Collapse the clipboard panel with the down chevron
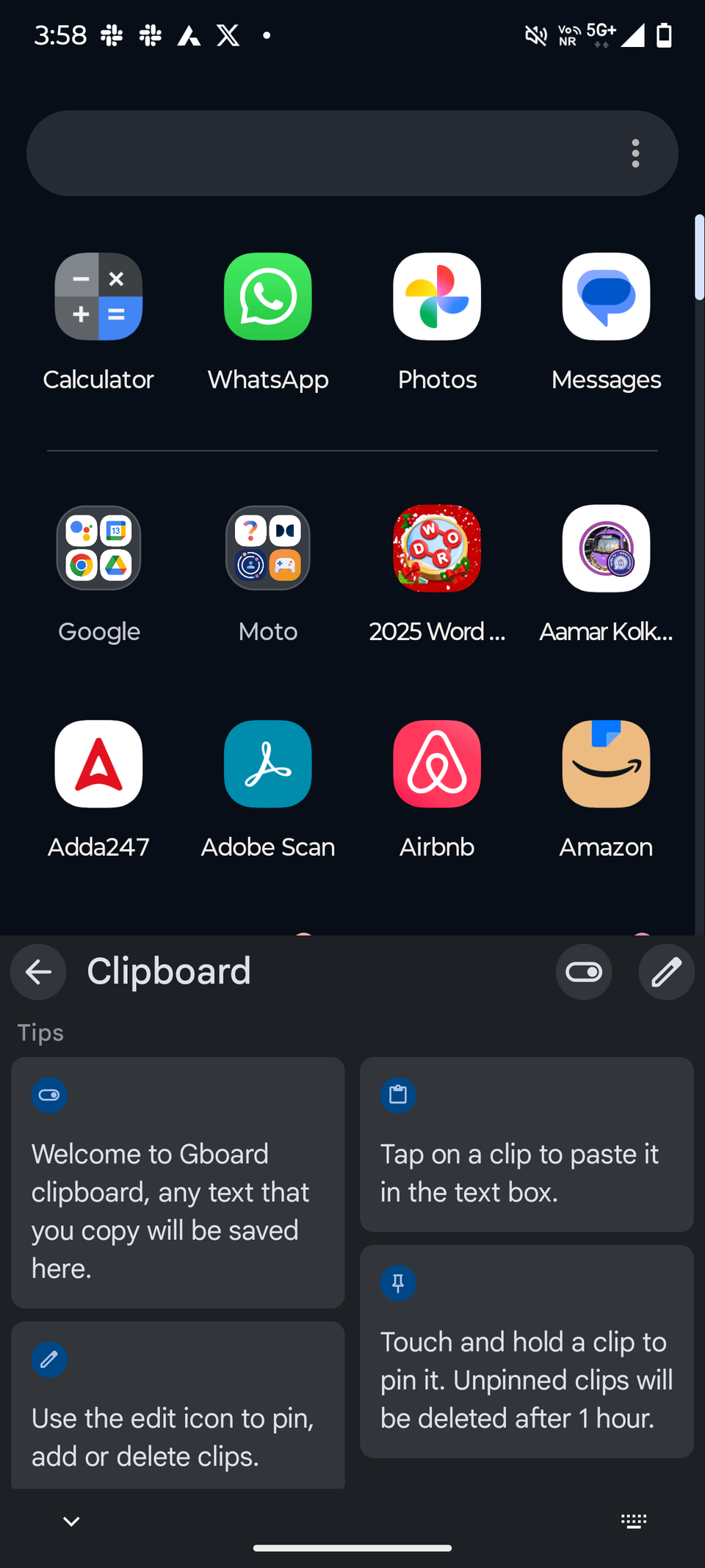The width and height of the screenshot is (705, 1568). coord(70,1520)
